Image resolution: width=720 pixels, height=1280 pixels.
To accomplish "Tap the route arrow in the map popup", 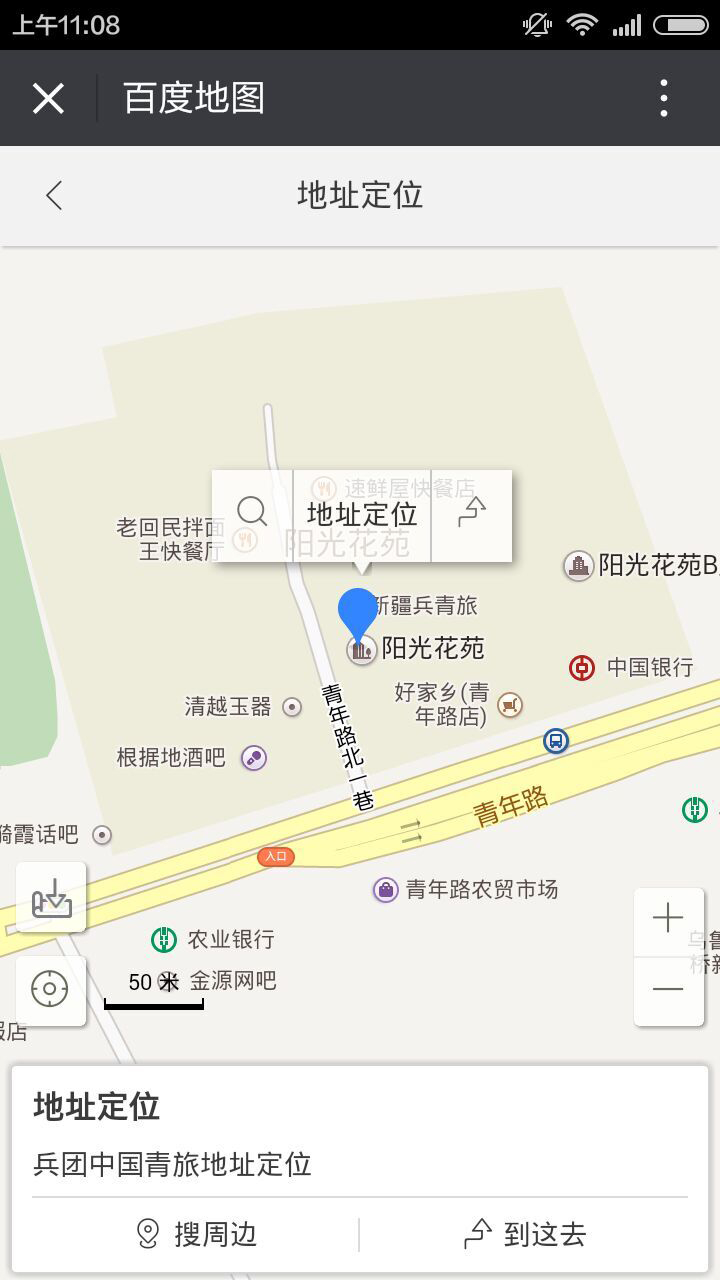I will (x=472, y=513).
